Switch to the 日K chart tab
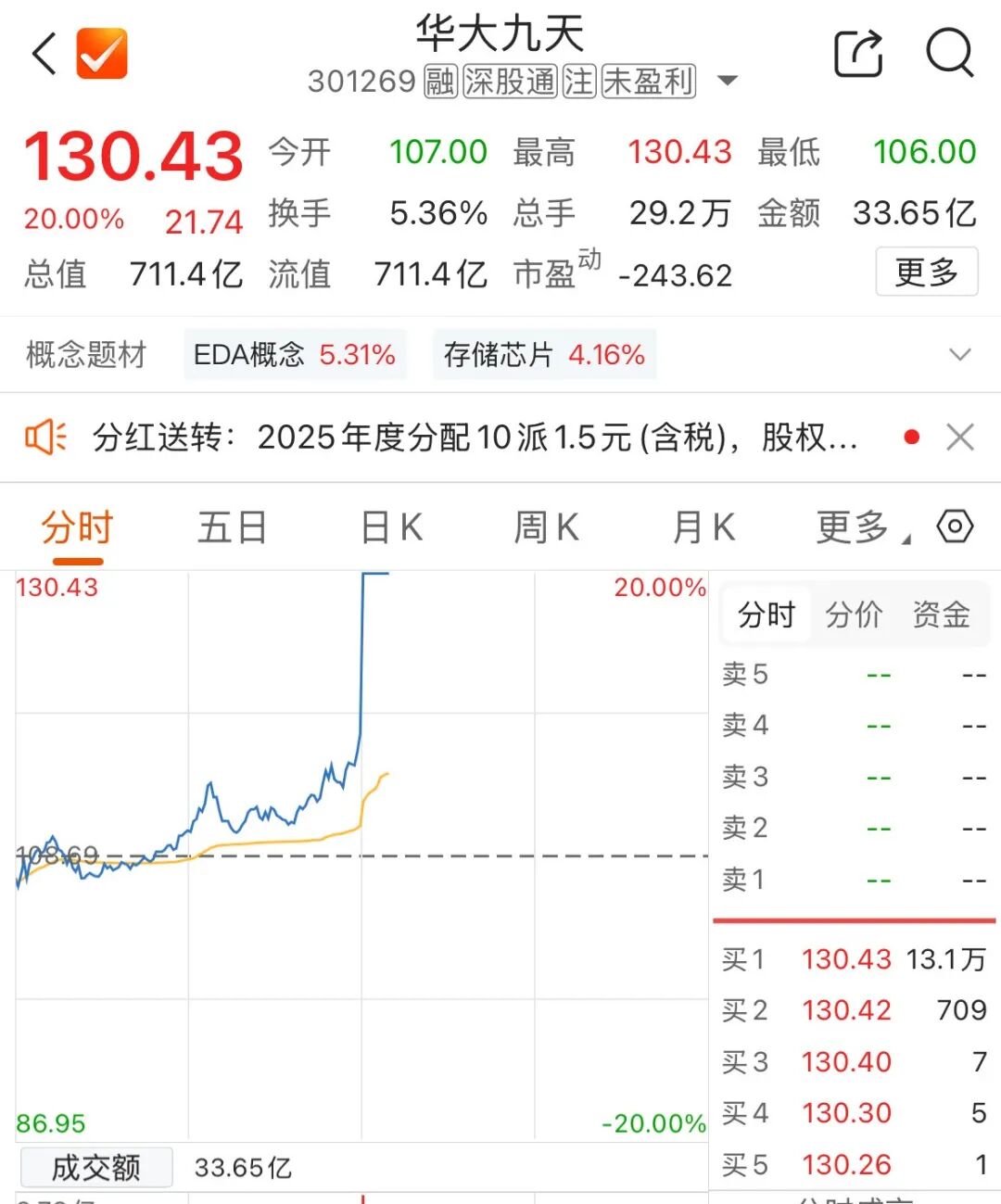1001x1204 pixels. 391,528
